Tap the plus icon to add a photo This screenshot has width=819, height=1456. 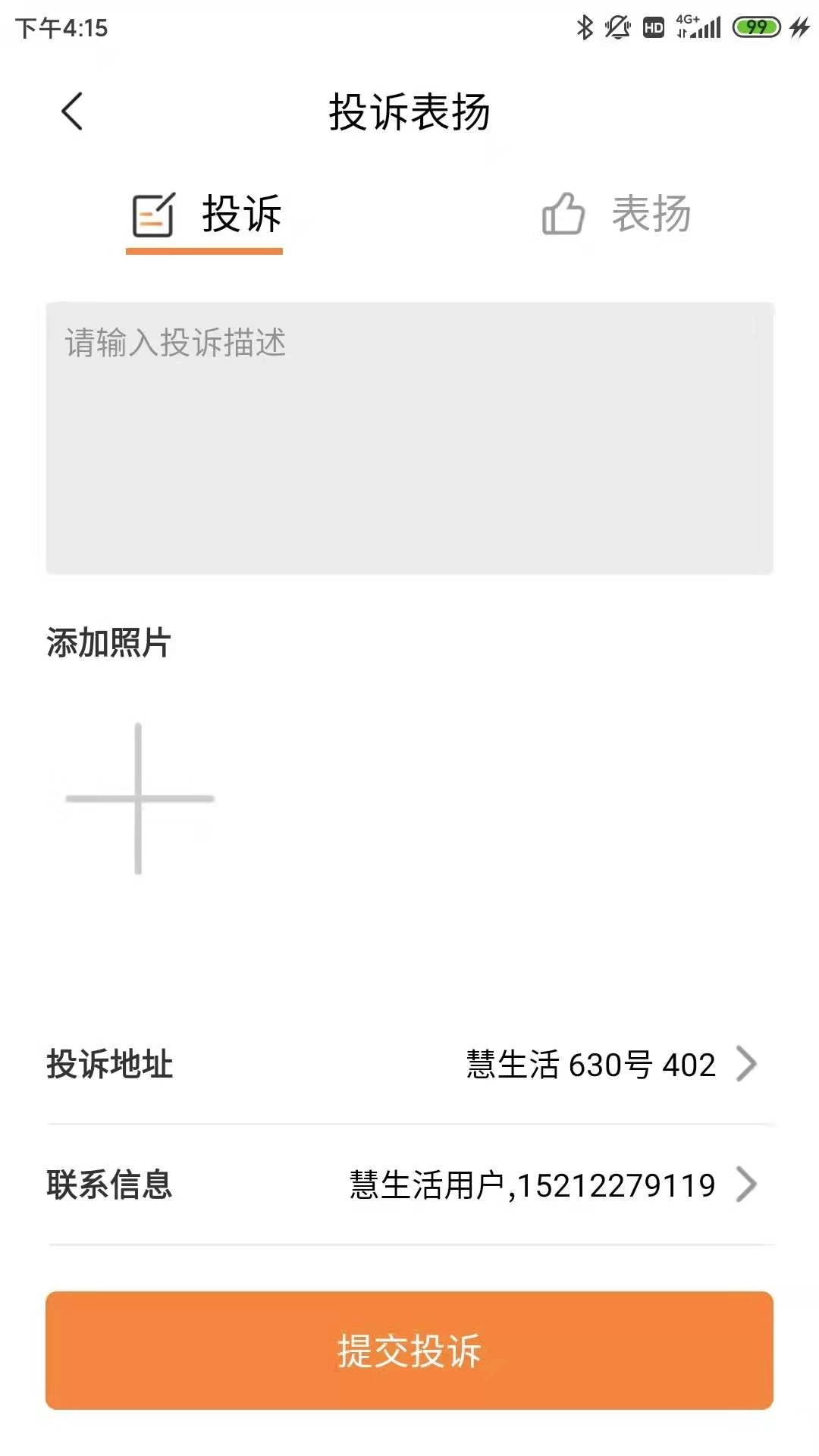137,799
